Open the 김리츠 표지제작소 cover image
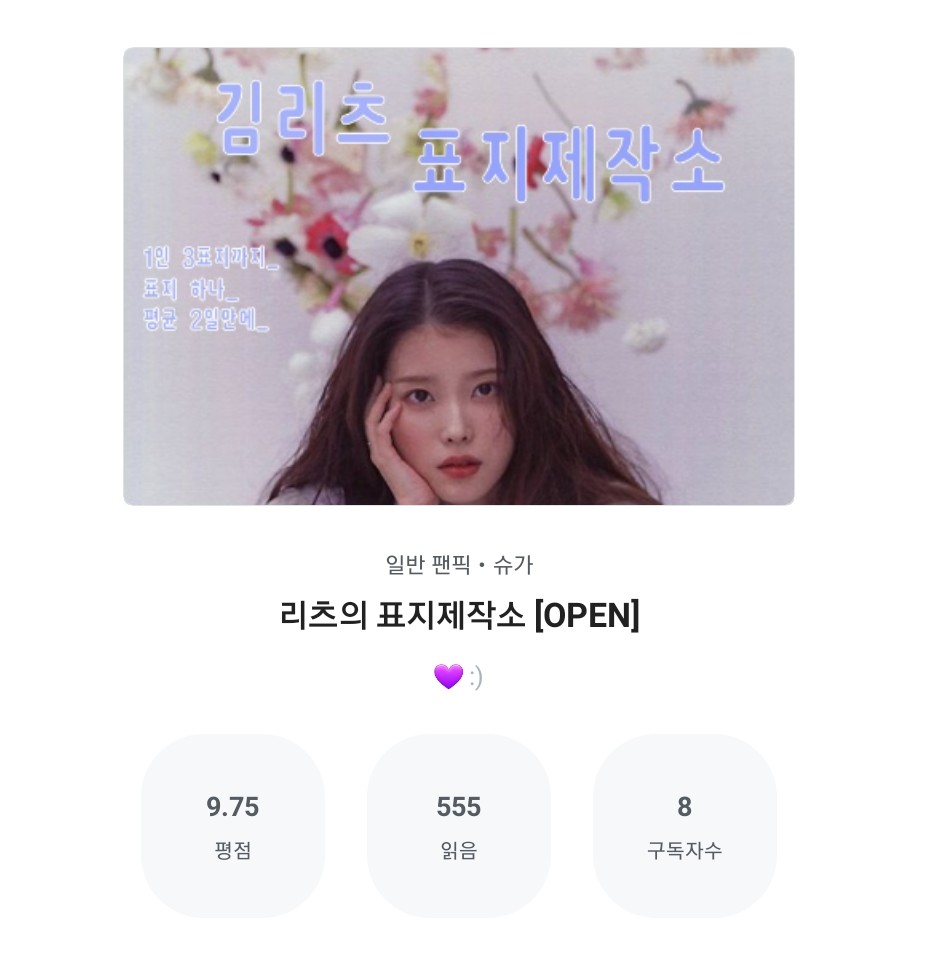The image size is (942, 956). (x=458, y=276)
